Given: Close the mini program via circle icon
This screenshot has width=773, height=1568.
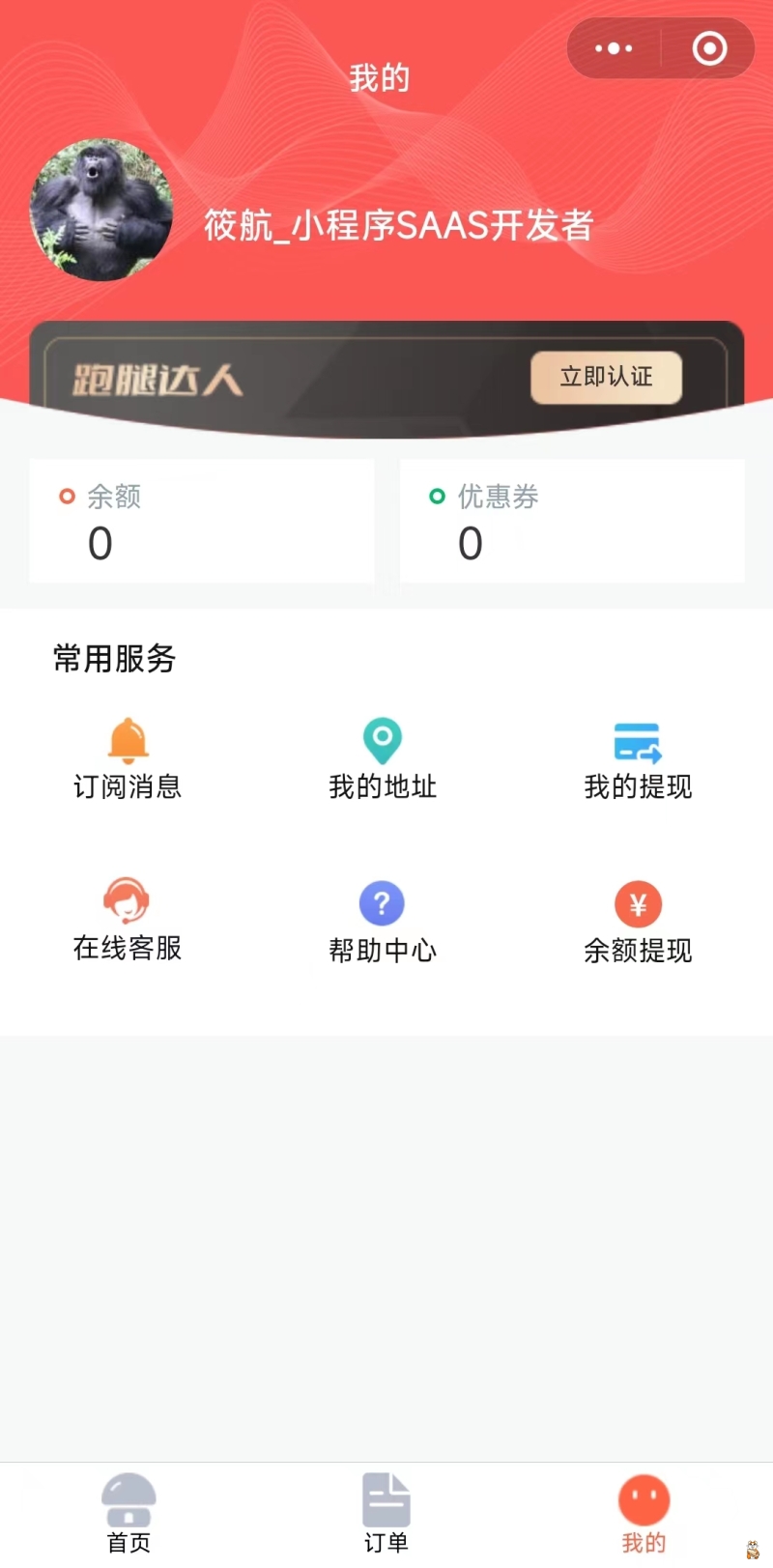Looking at the screenshot, I should [x=709, y=48].
